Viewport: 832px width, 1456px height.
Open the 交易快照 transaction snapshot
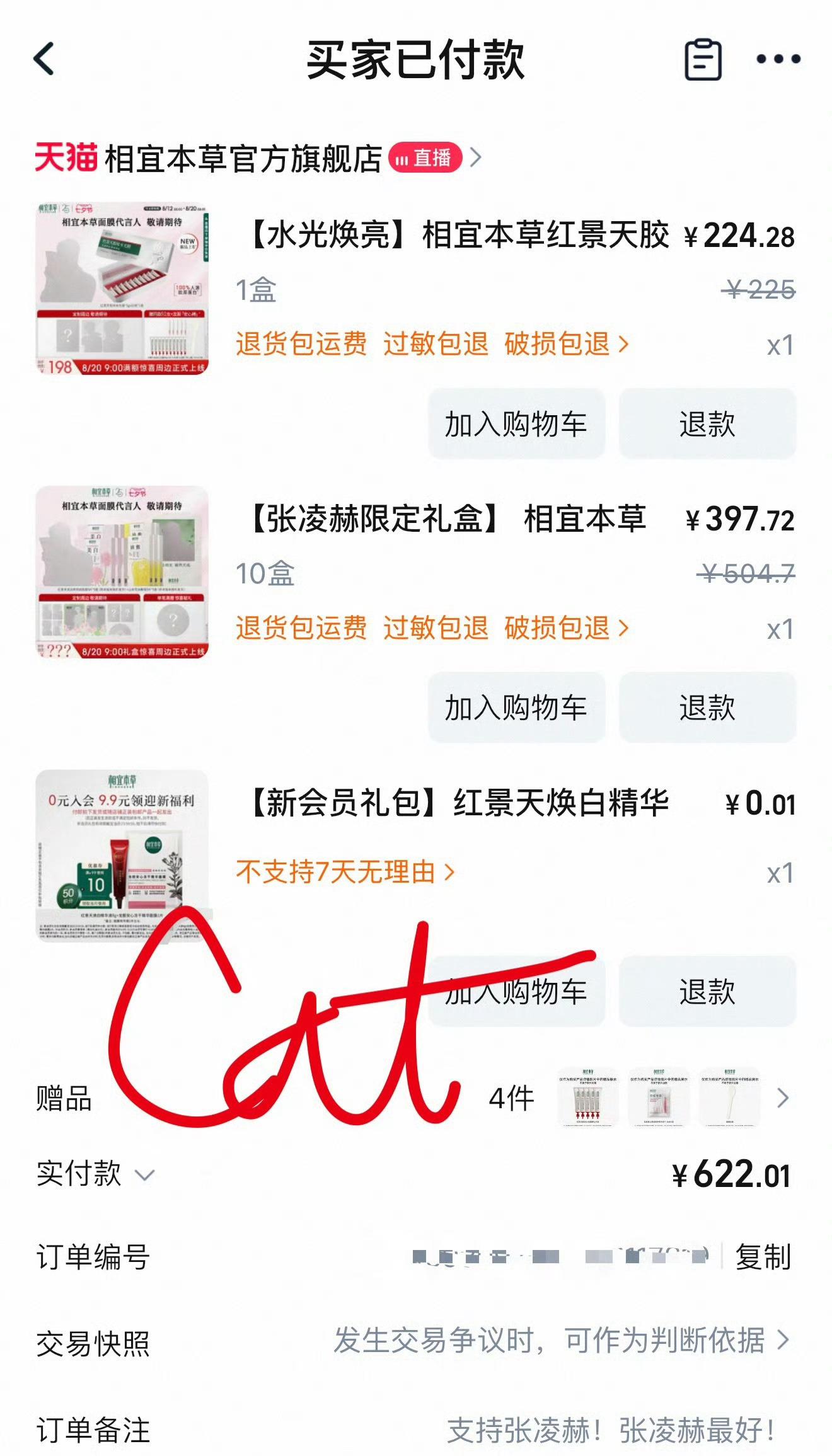point(560,1341)
